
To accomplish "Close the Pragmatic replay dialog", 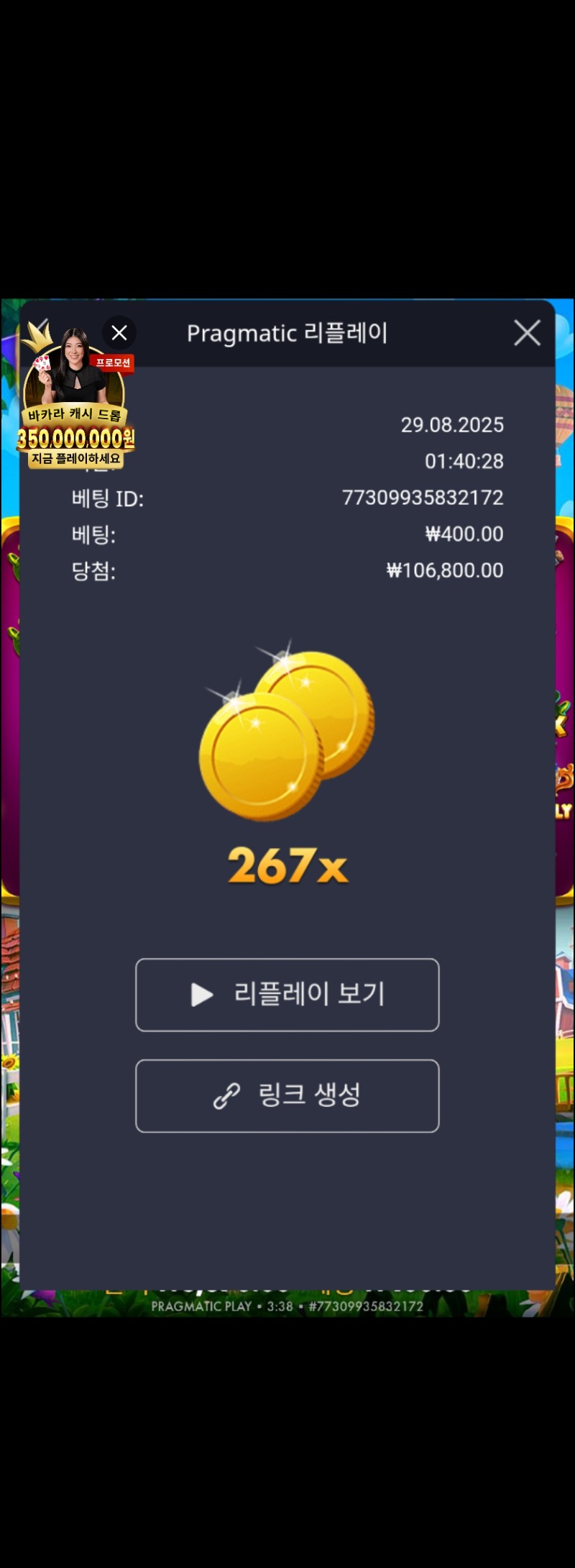I will pos(527,333).
